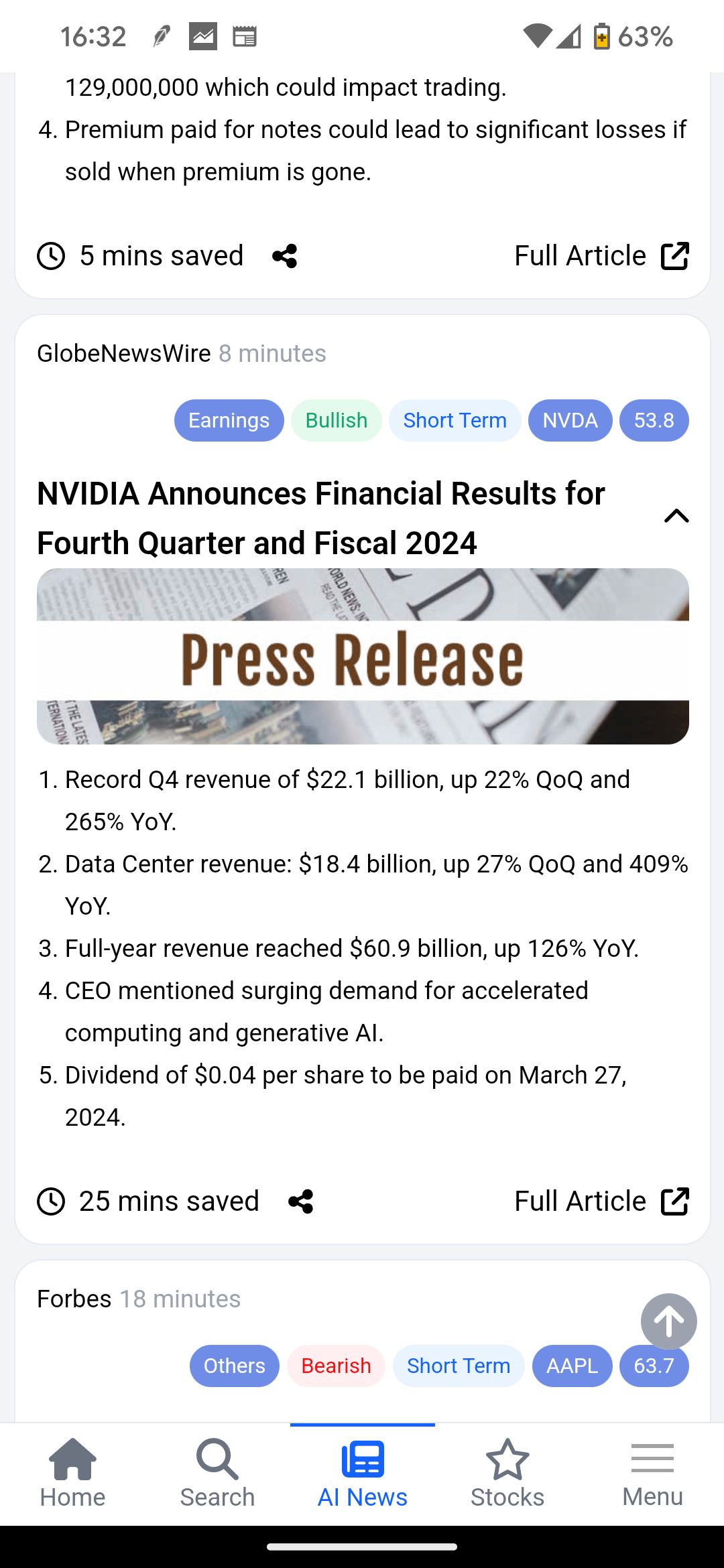Open the Menu tab
The image size is (724, 1568).
[x=652, y=1474]
